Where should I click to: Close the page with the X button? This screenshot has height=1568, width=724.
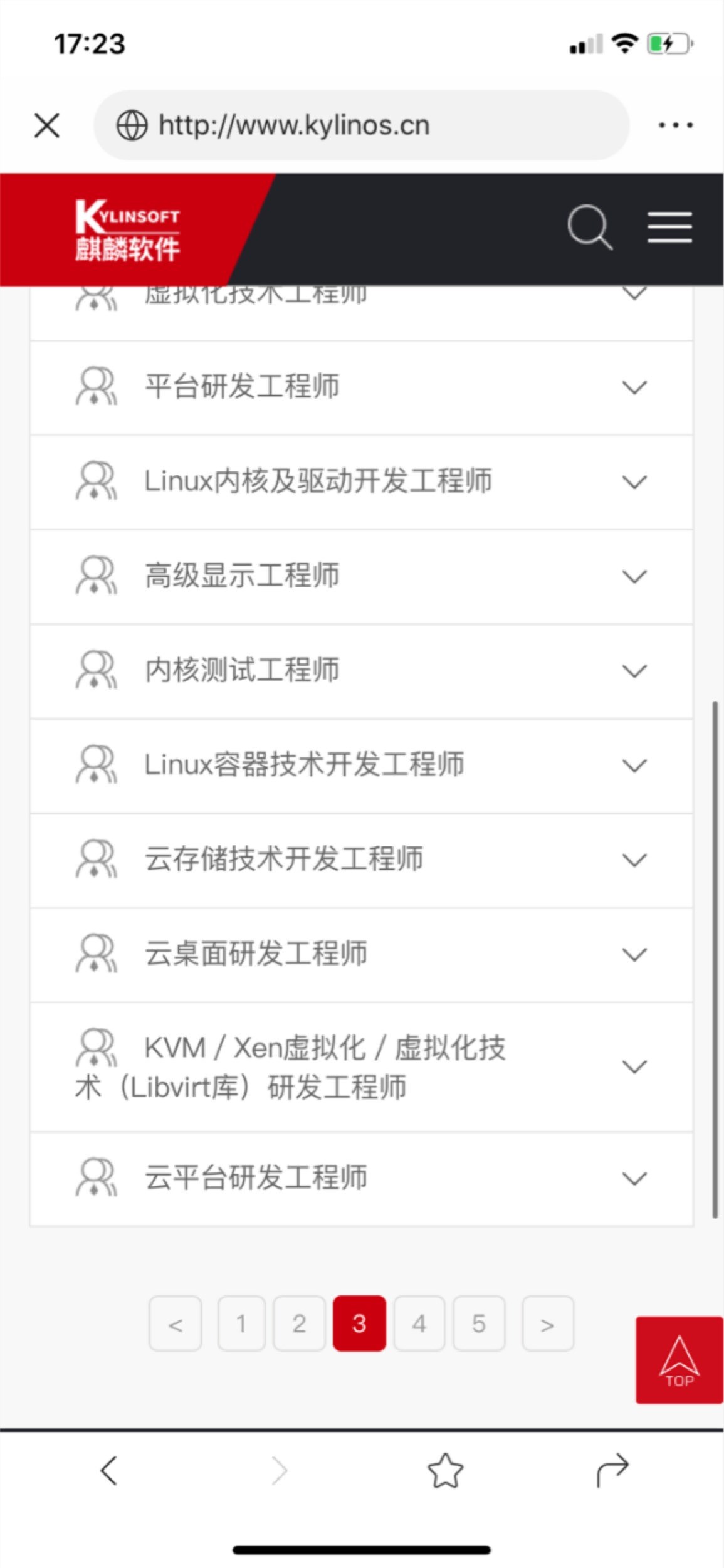[46, 124]
